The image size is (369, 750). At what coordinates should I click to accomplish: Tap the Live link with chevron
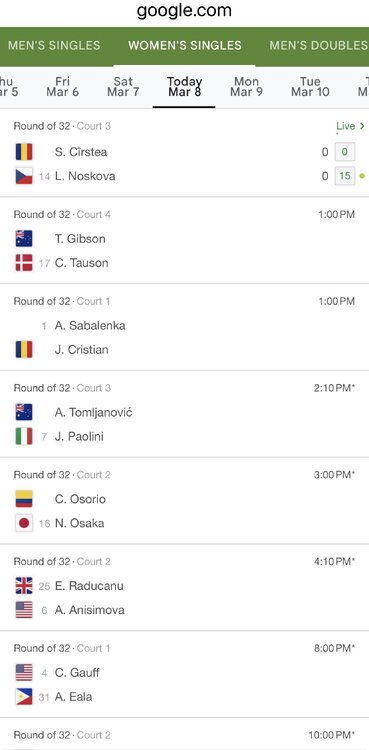click(350, 126)
